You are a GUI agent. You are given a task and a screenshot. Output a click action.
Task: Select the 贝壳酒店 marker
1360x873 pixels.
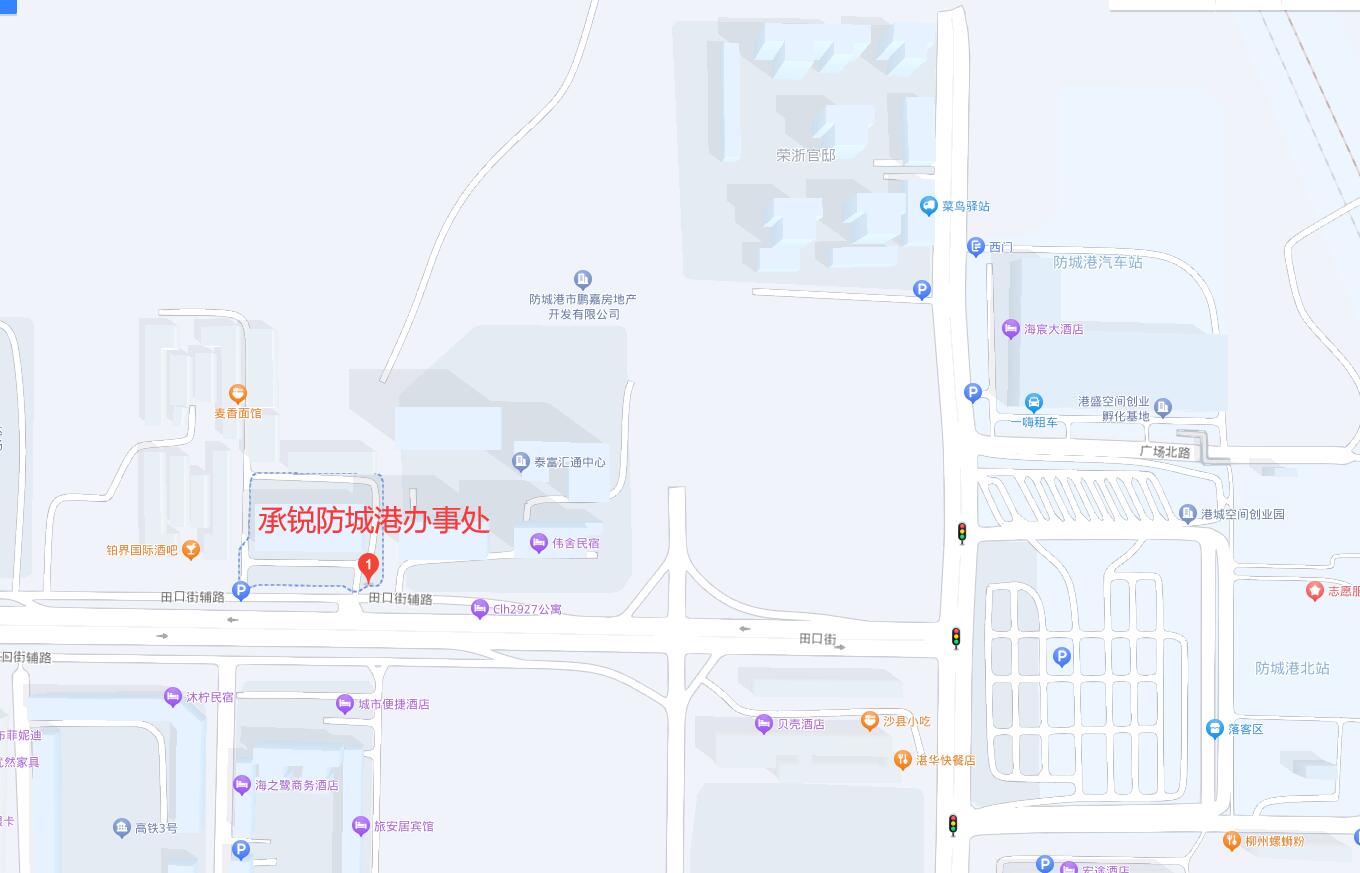point(764,723)
